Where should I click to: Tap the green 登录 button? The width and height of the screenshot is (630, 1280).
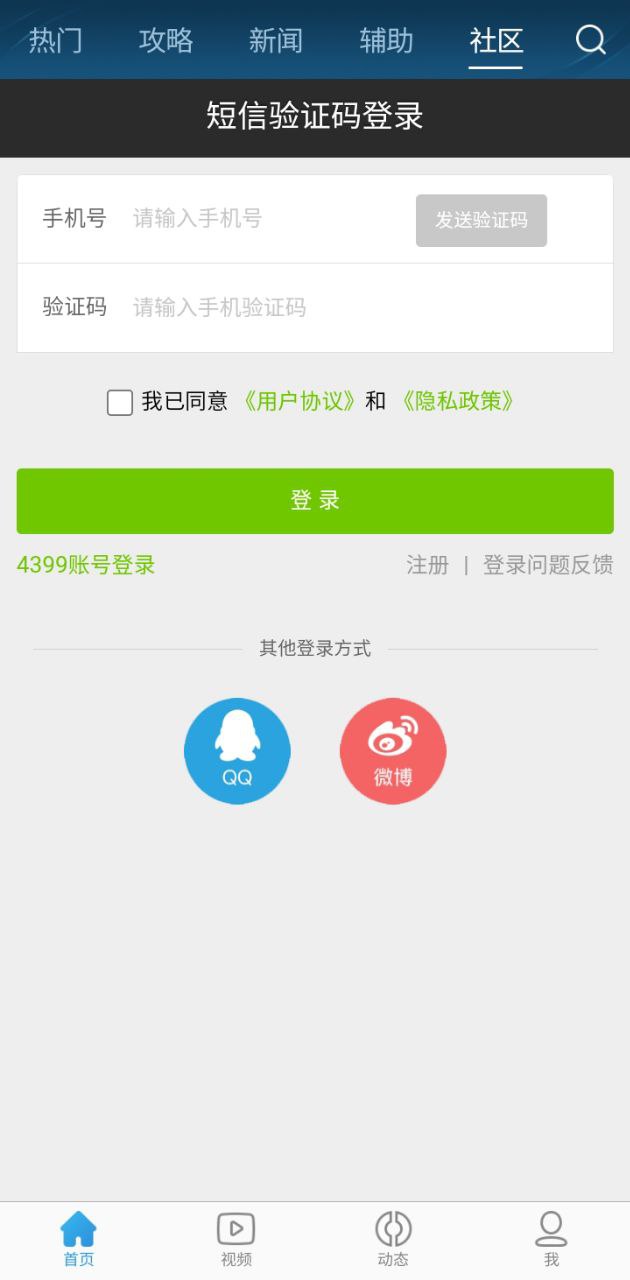pos(315,501)
